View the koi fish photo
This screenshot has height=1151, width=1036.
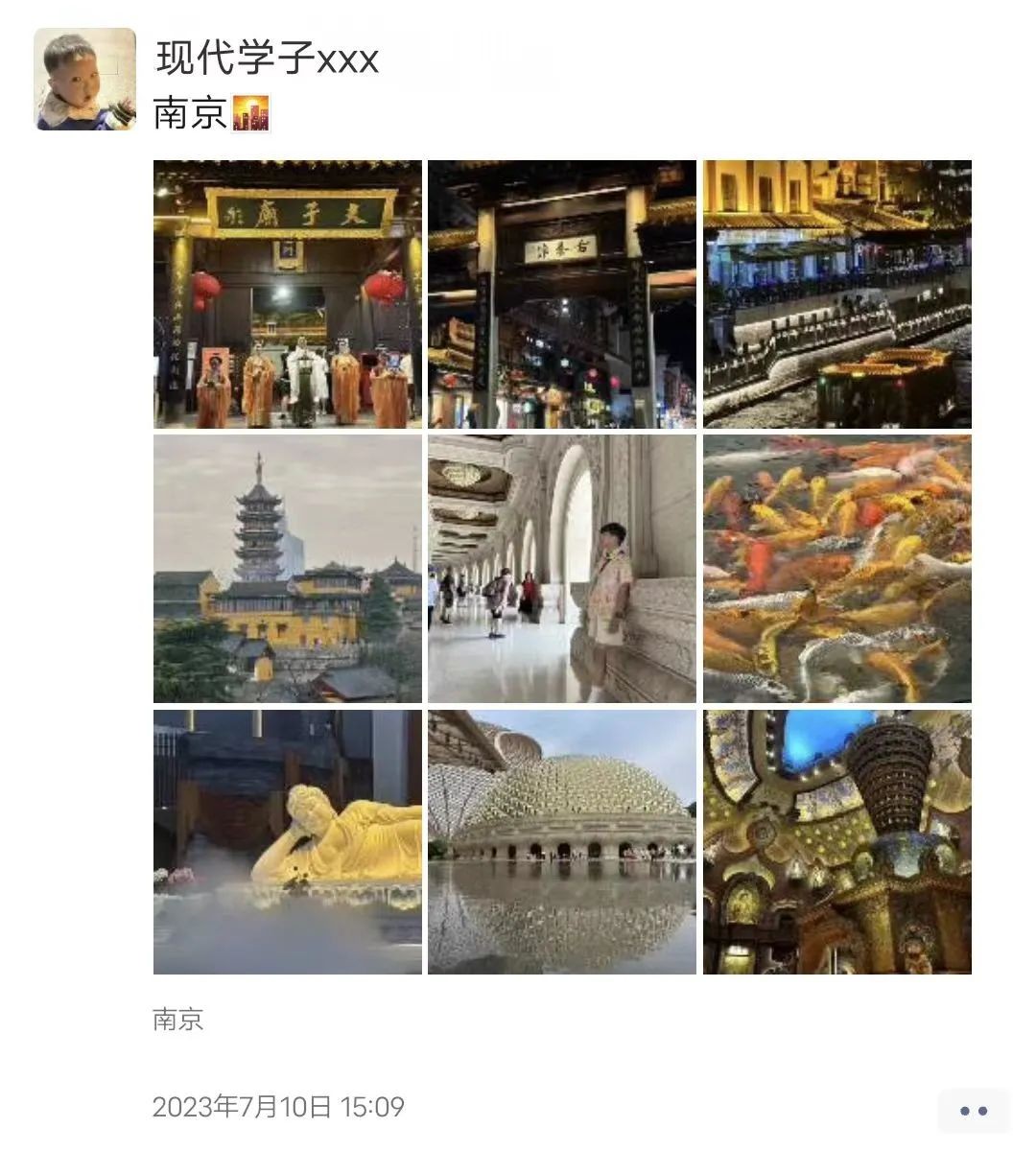836,569
